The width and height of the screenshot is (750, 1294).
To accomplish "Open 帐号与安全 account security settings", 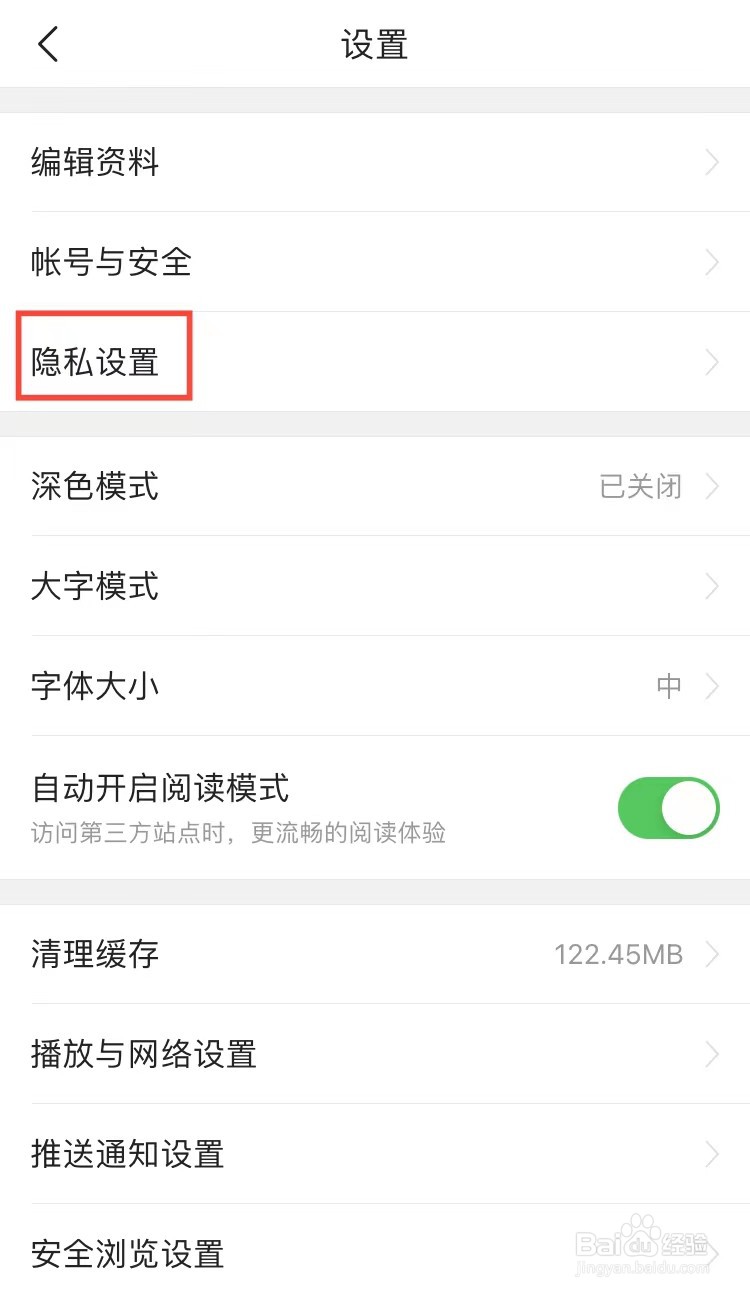I will click(x=110, y=262).
